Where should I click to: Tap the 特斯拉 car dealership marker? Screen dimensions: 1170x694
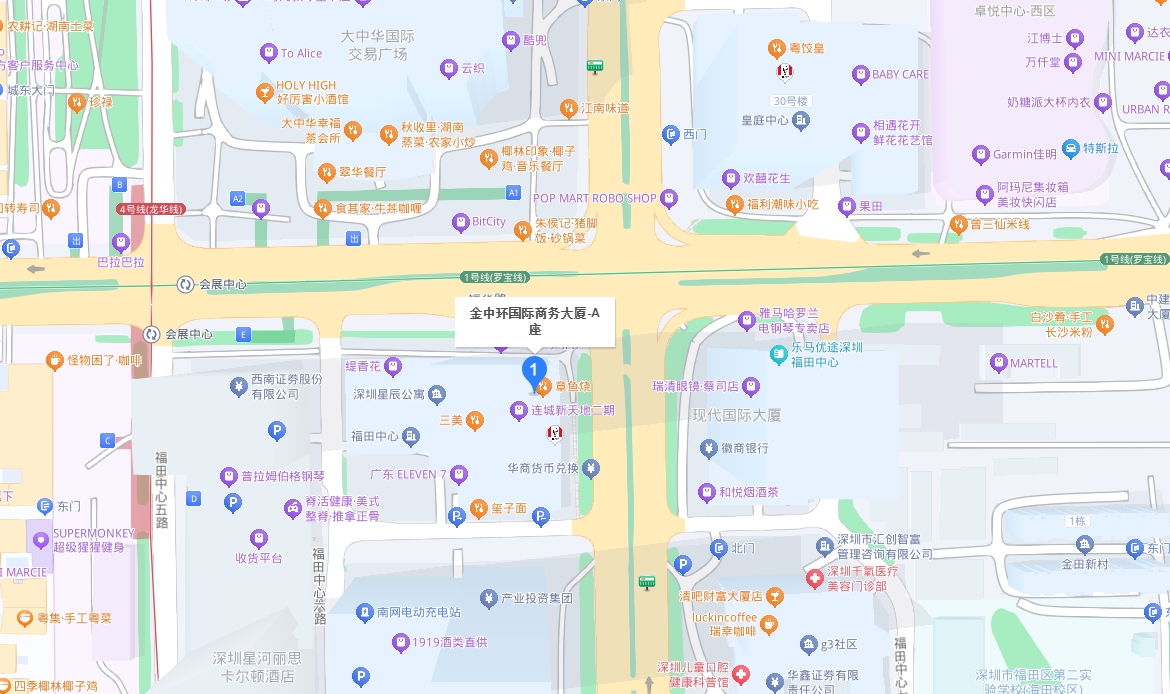1071,149
